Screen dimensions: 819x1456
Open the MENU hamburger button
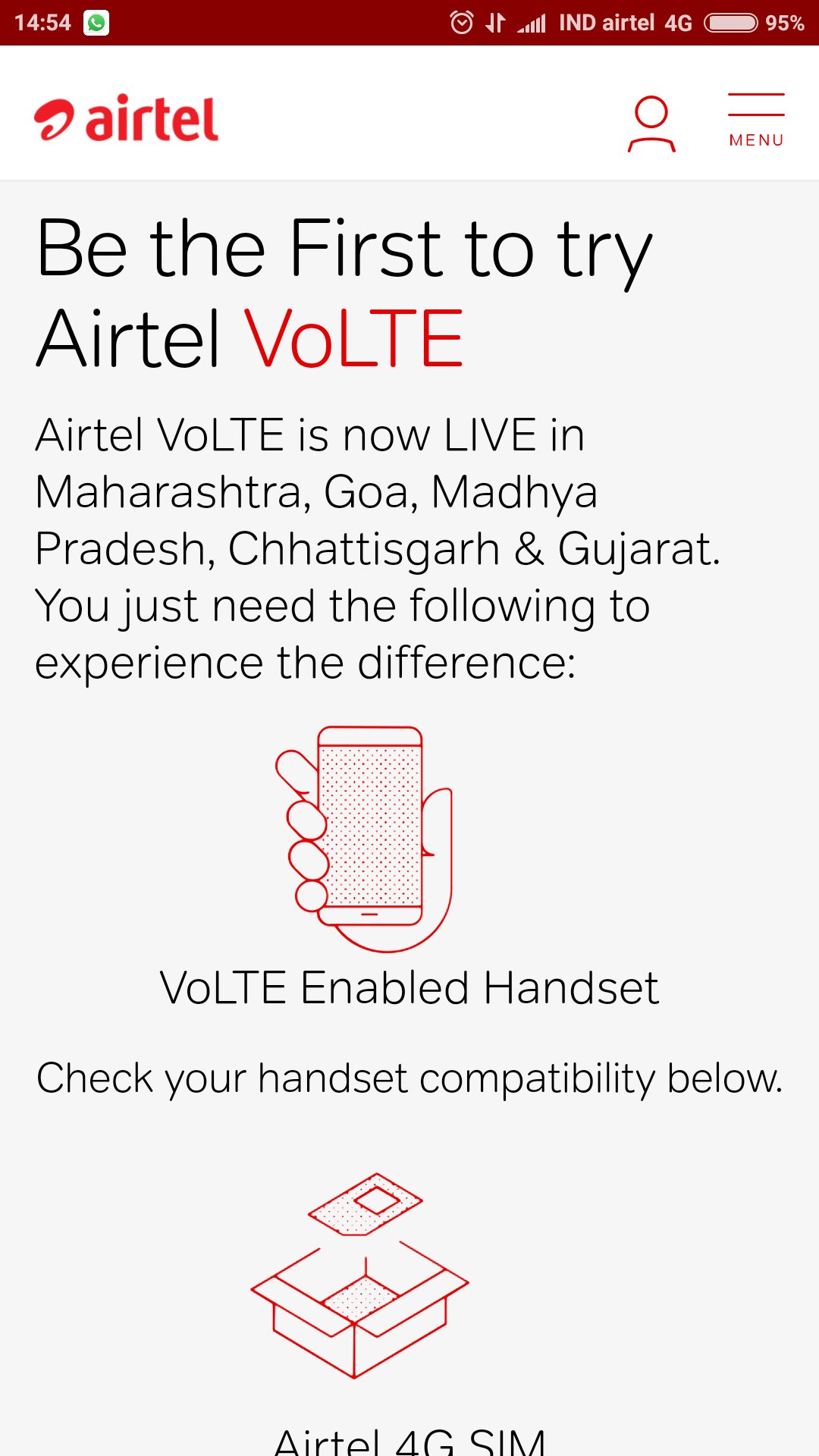point(755,120)
